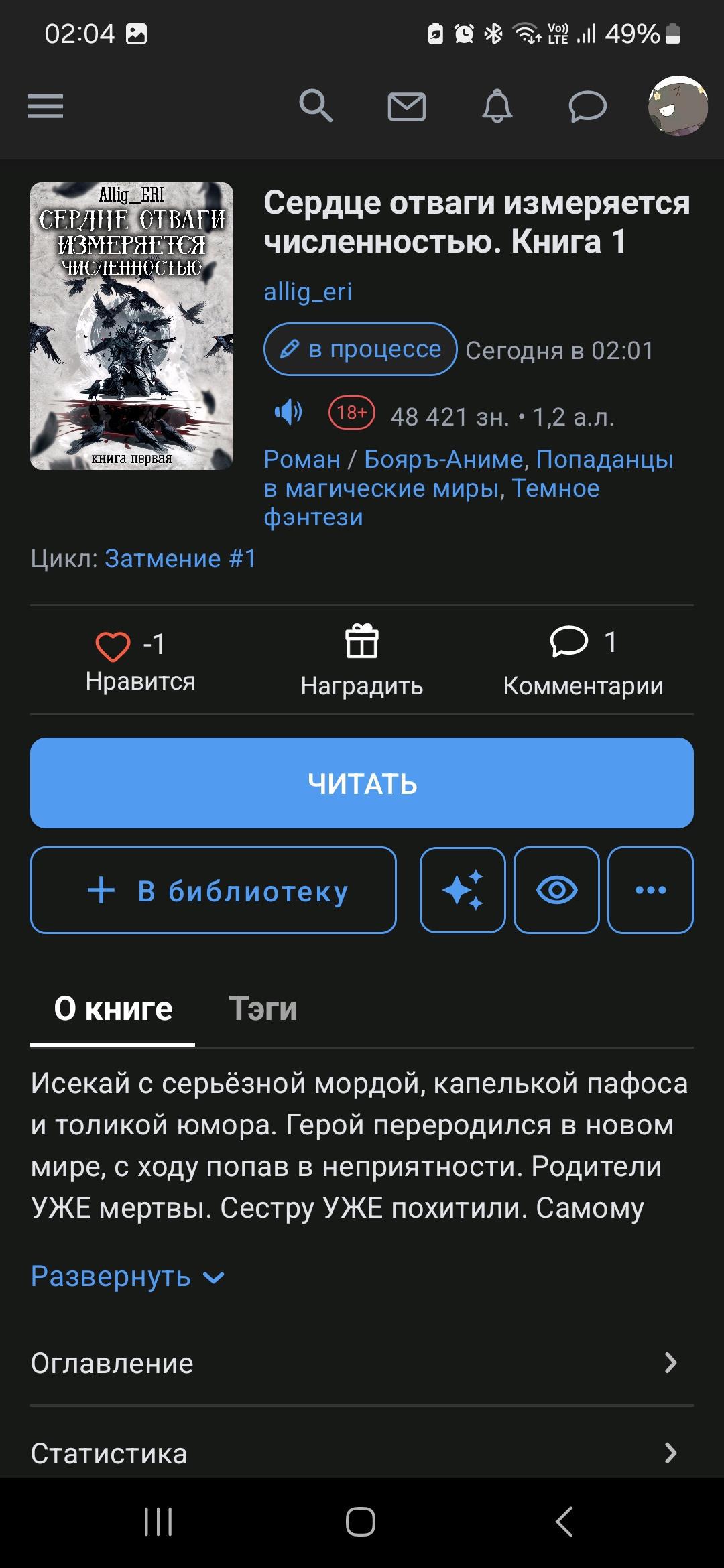This screenshot has width=724, height=1568.
Task: Open the messages envelope icon
Action: click(x=406, y=107)
